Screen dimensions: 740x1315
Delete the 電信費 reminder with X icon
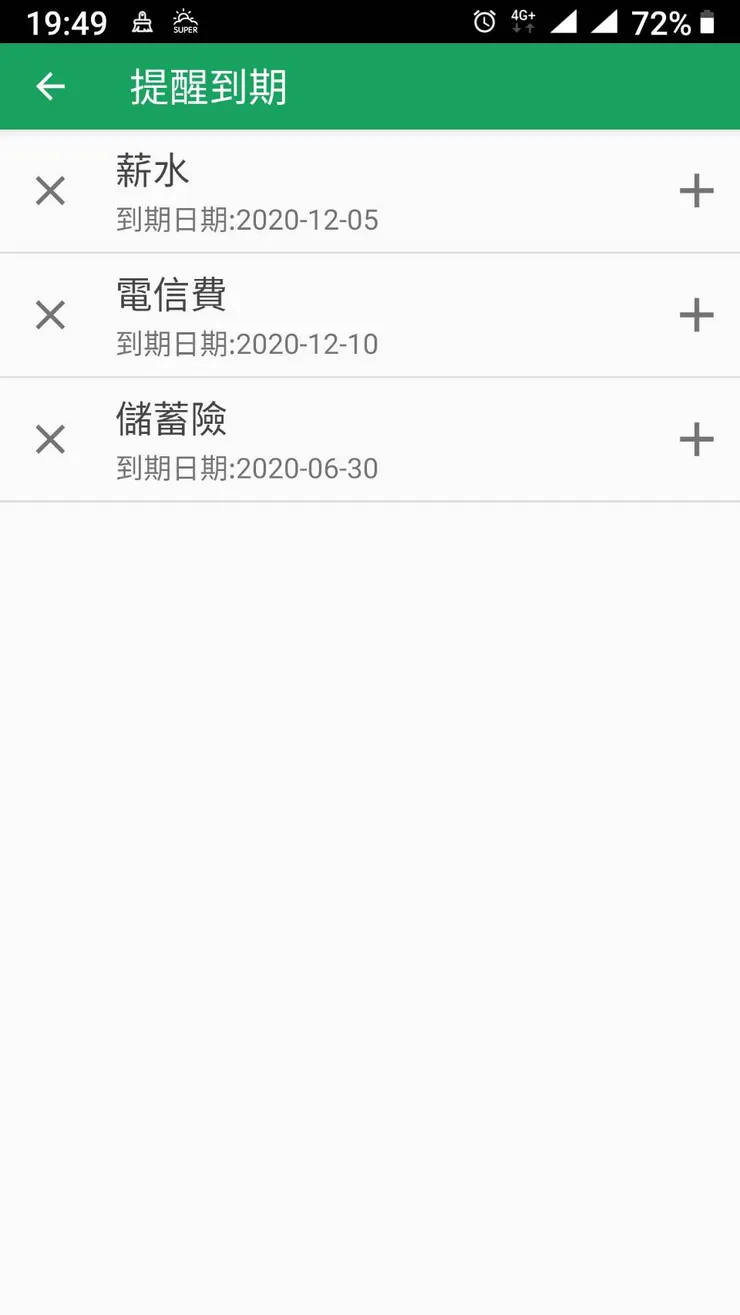[x=50, y=315]
